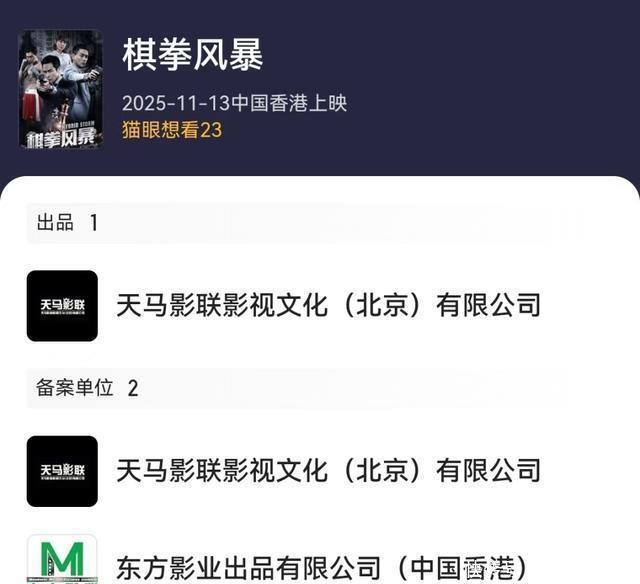Open the 棋拳风暴 movie poster
Image resolution: width=640 pixels, height=584 pixels.
click(60, 89)
